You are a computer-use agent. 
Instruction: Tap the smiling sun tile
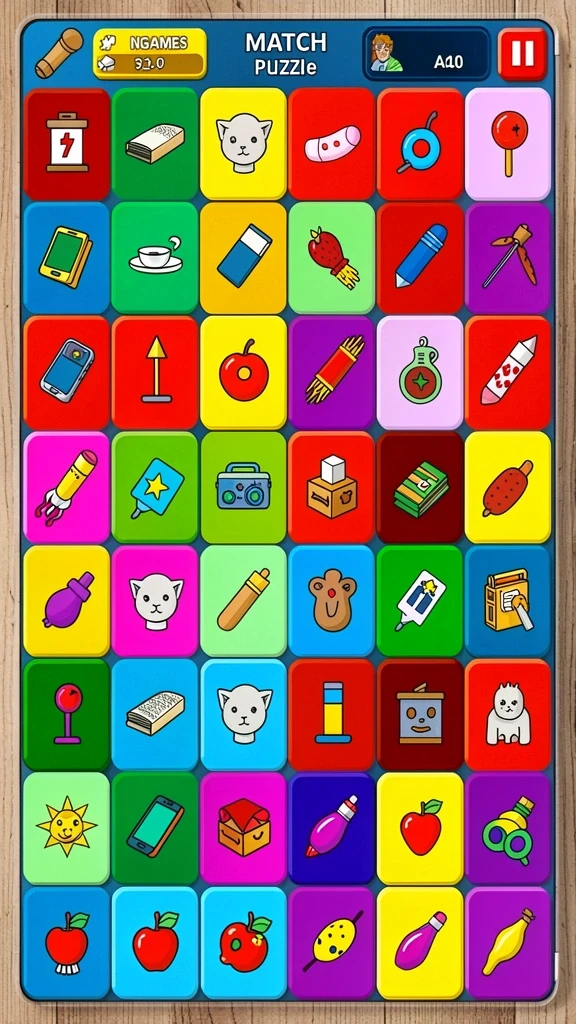tap(67, 828)
